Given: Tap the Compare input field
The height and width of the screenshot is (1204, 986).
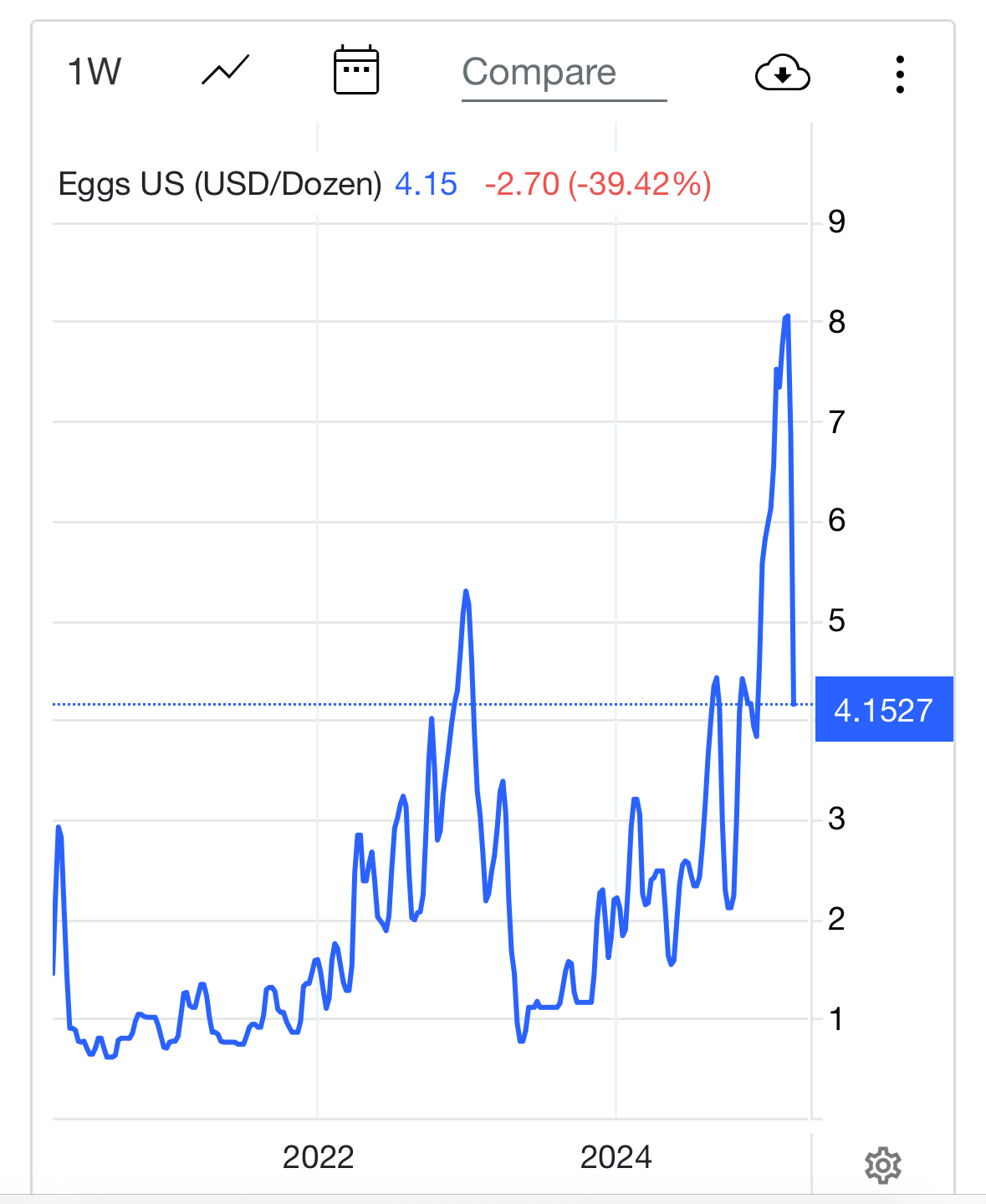Looking at the screenshot, I should 564,74.
